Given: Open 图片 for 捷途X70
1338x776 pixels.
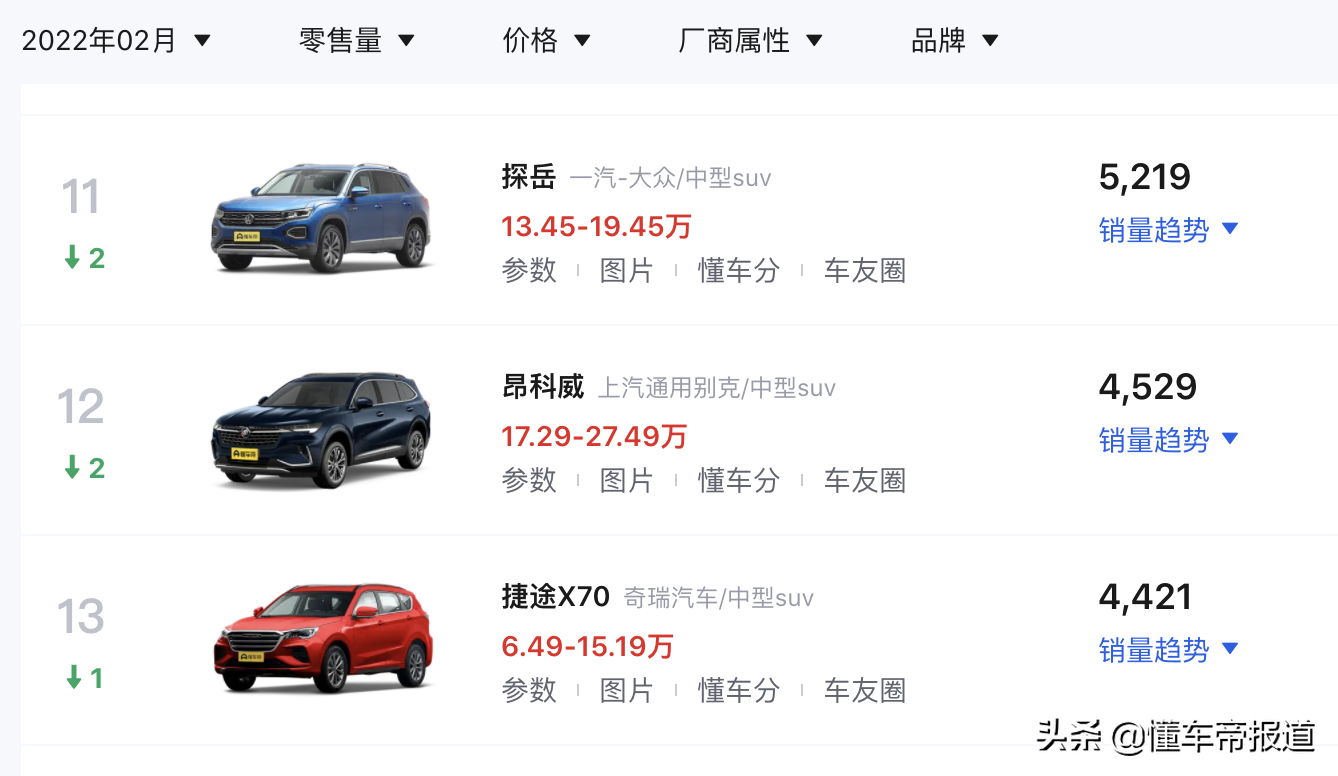Looking at the screenshot, I should tap(626, 690).
